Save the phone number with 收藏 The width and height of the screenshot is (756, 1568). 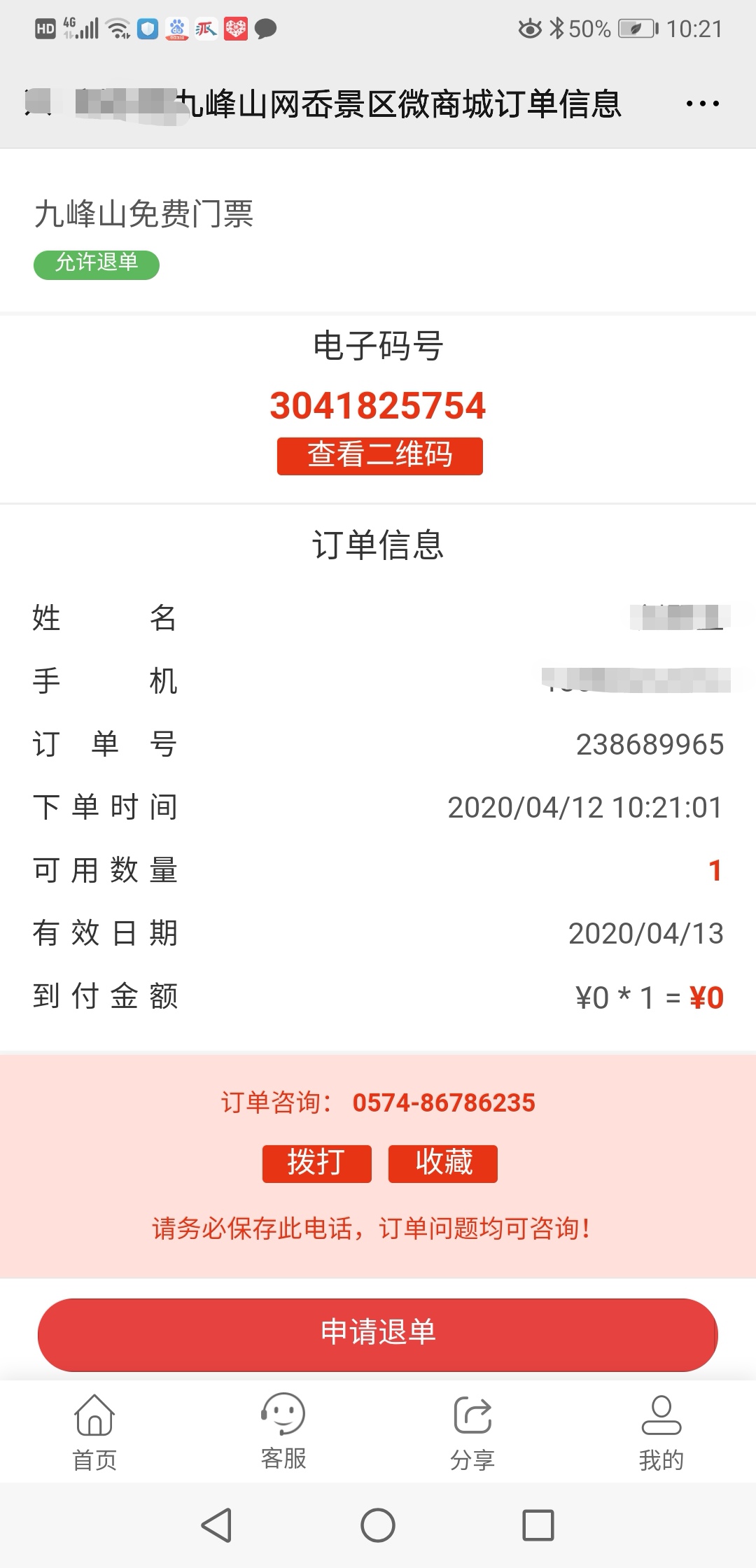(x=442, y=1163)
